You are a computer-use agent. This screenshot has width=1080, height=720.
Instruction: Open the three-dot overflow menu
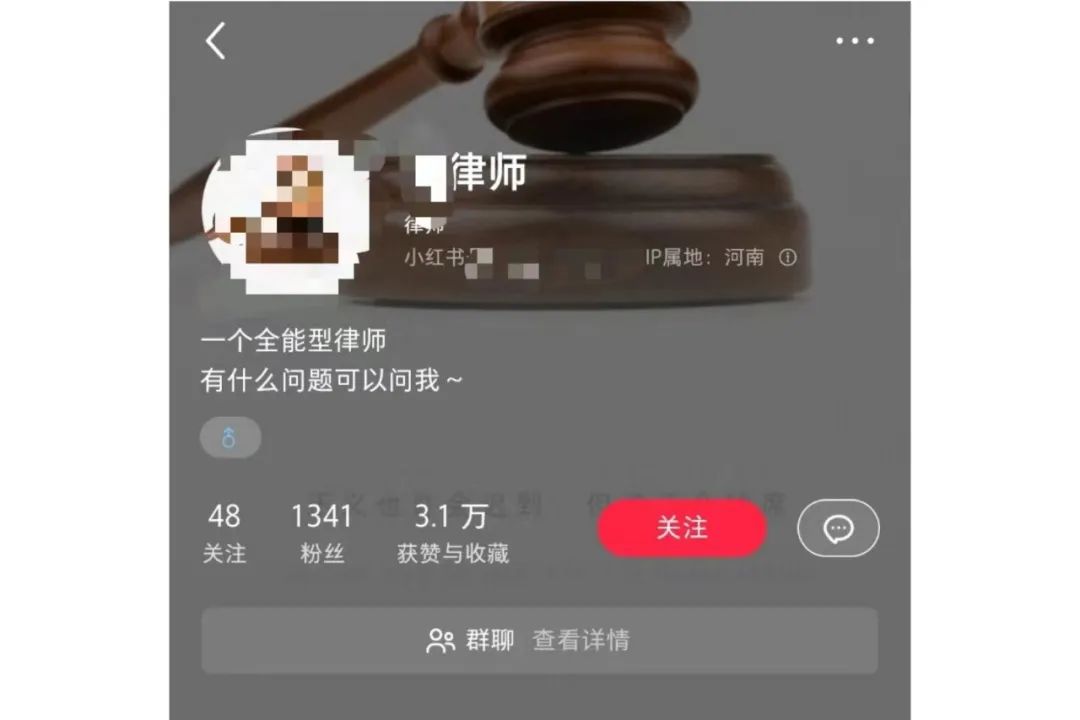pos(855,41)
